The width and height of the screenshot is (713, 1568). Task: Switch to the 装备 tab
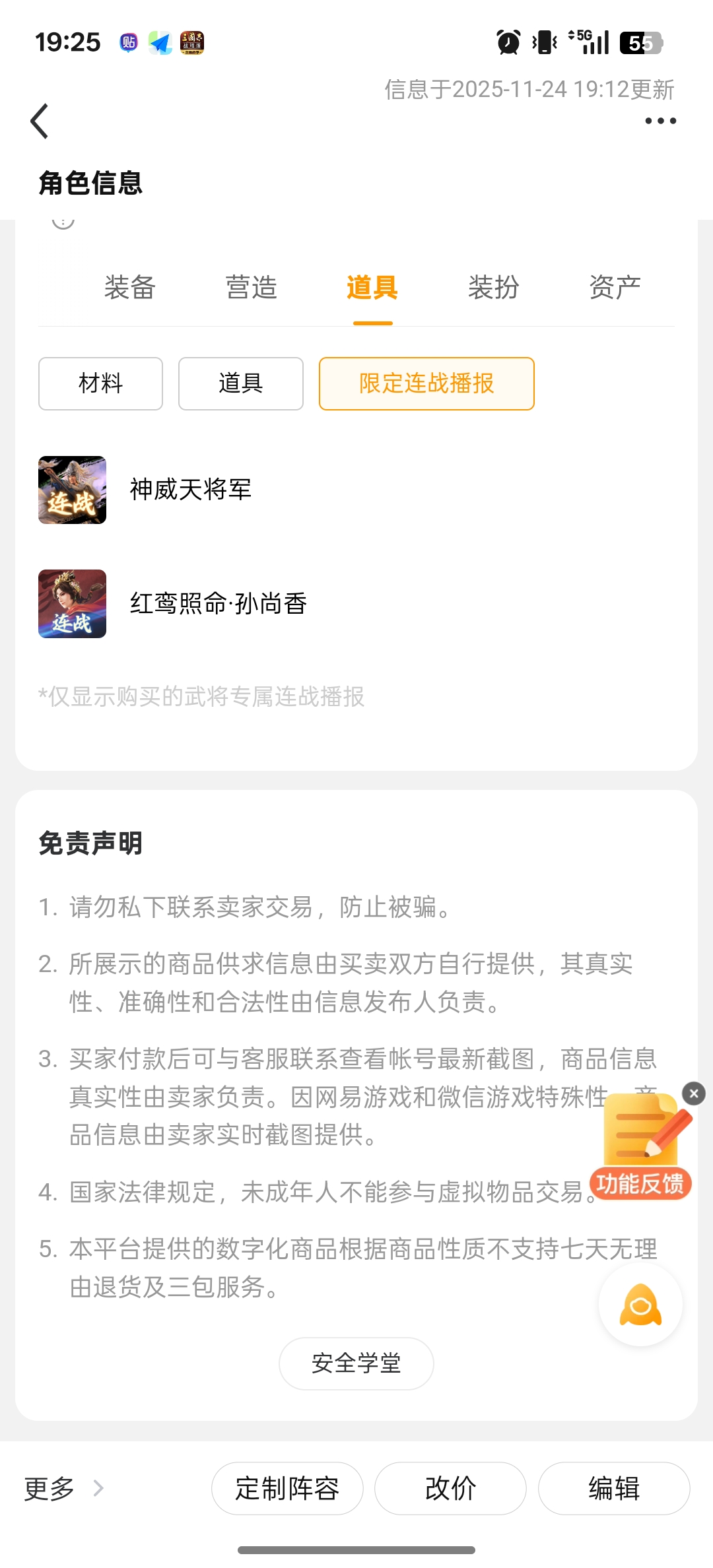pos(129,288)
